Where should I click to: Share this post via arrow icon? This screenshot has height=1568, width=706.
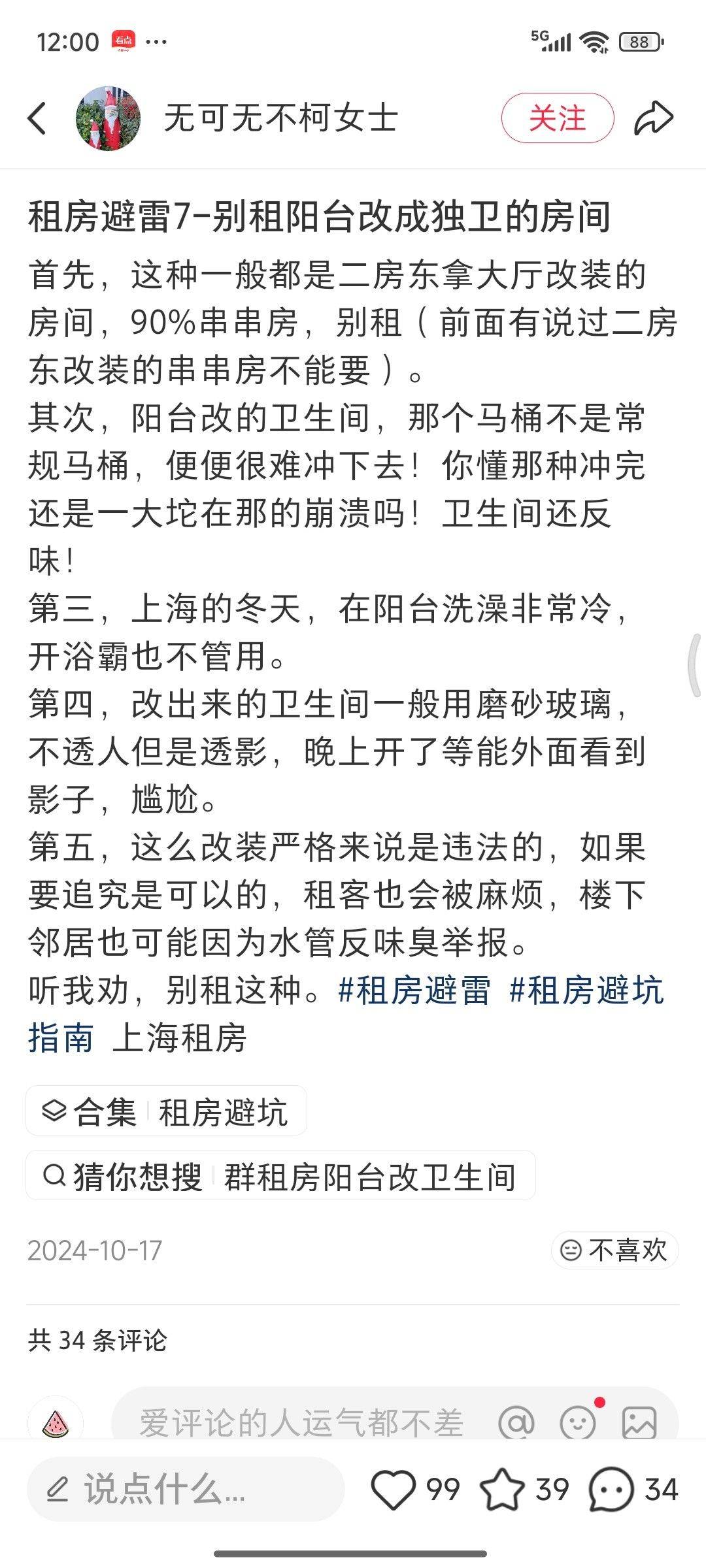point(654,118)
